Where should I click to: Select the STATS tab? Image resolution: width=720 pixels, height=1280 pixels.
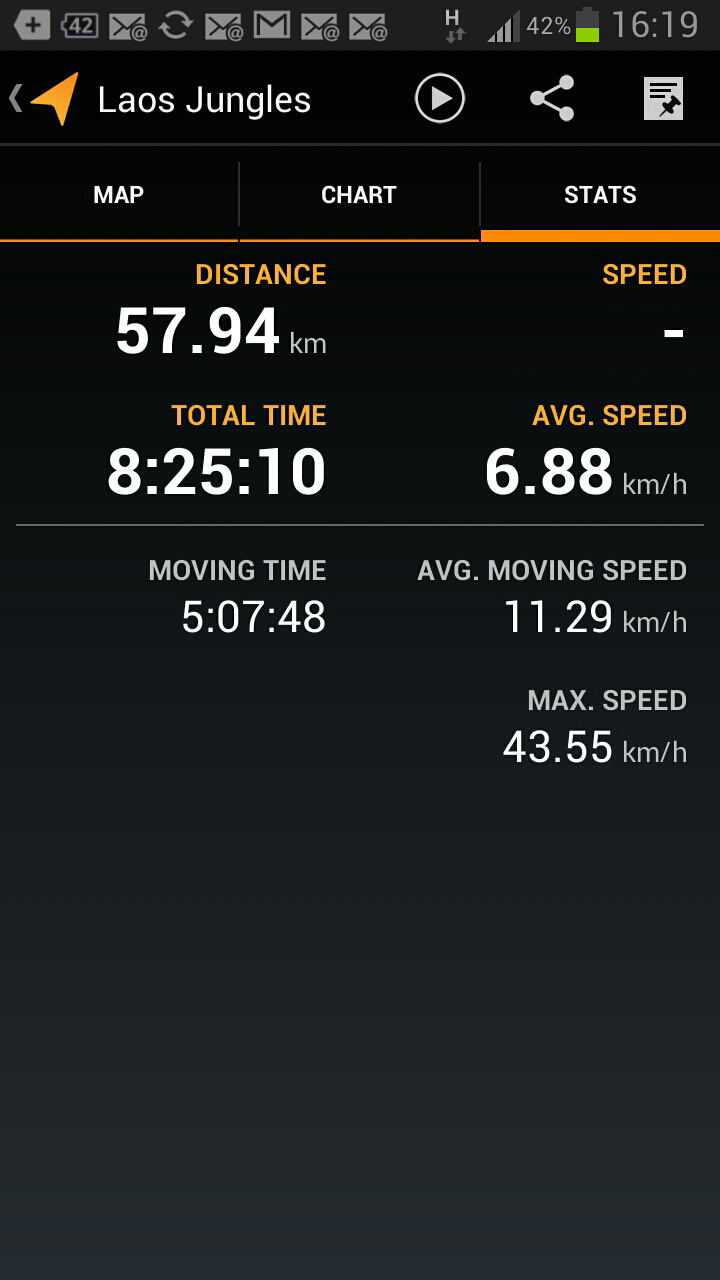tap(600, 195)
